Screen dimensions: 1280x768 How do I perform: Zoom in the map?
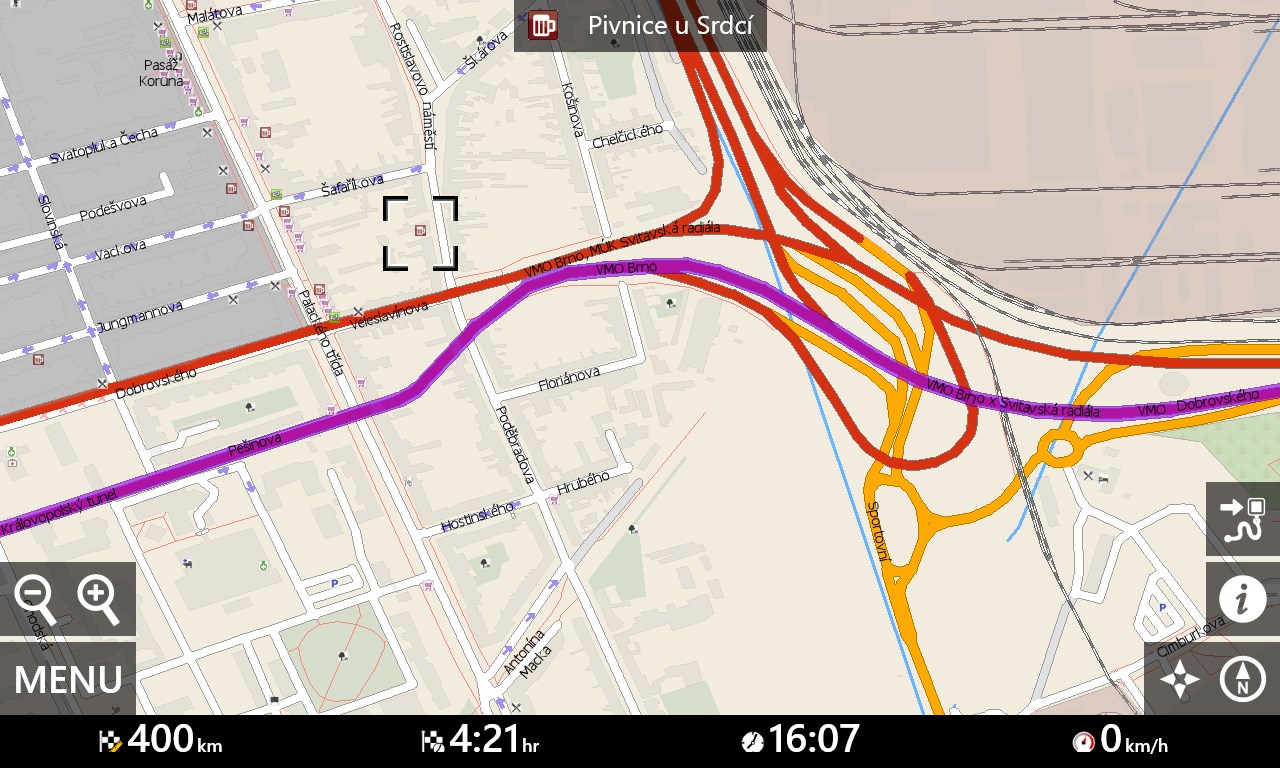98,600
